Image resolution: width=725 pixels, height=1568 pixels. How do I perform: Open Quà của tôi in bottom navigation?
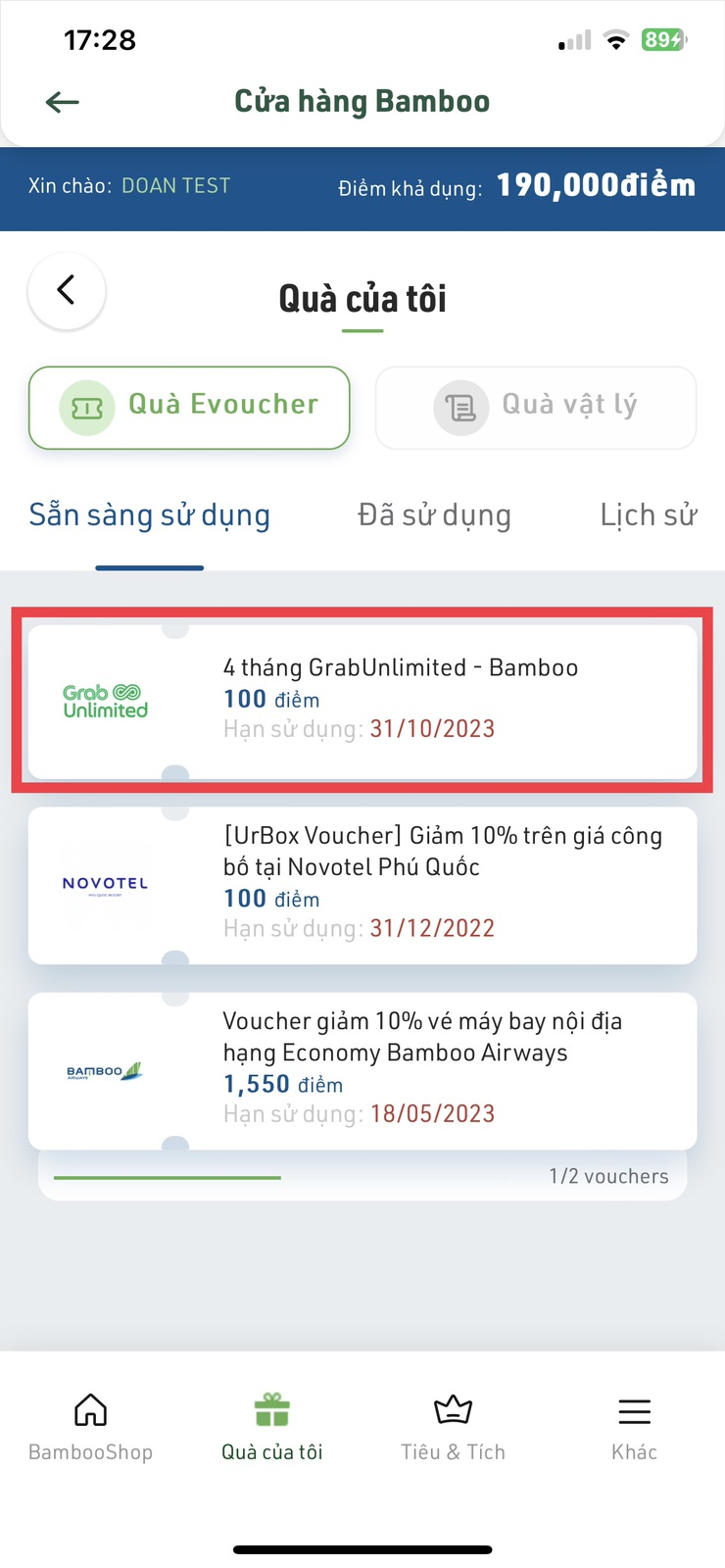[272, 1427]
